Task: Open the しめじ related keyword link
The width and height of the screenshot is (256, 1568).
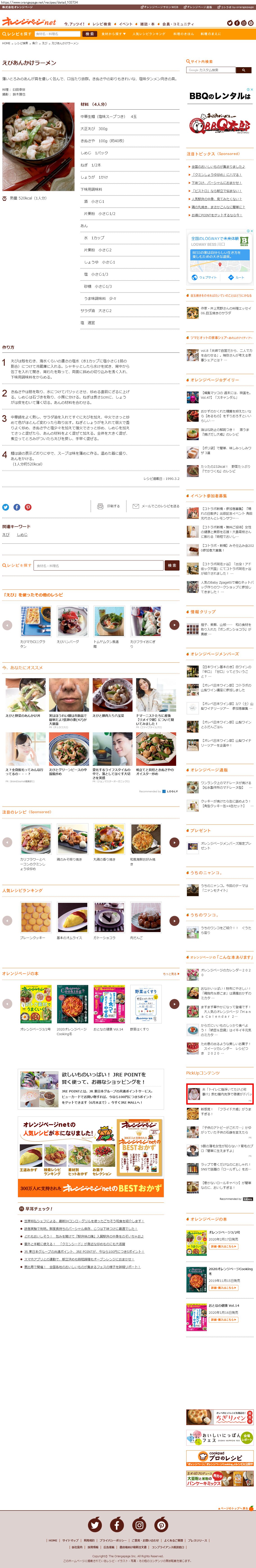Action: tap(22, 534)
